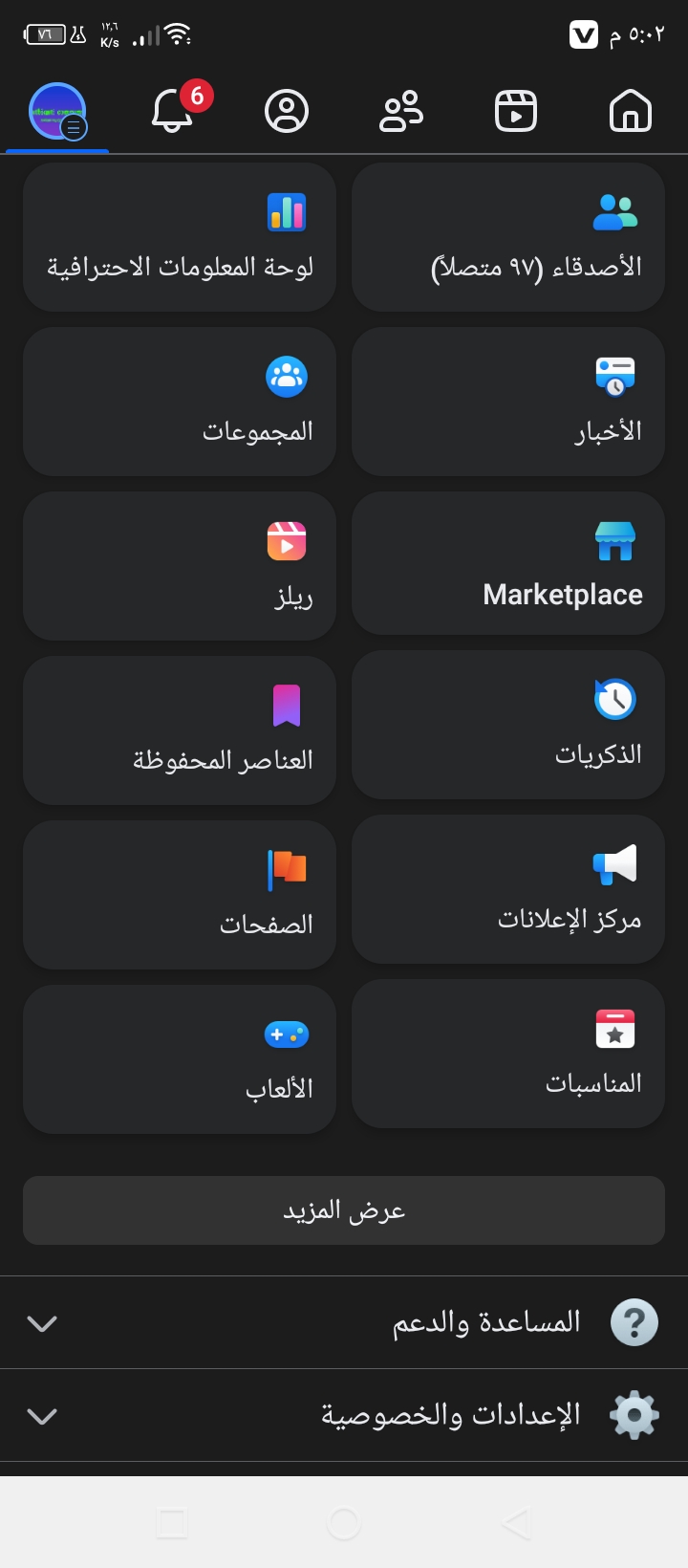Expand Settings and Privacy (الإعدادات والخصوصية)
Image resolution: width=688 pixels, height=1568 pixels.
click(344, 1415)
